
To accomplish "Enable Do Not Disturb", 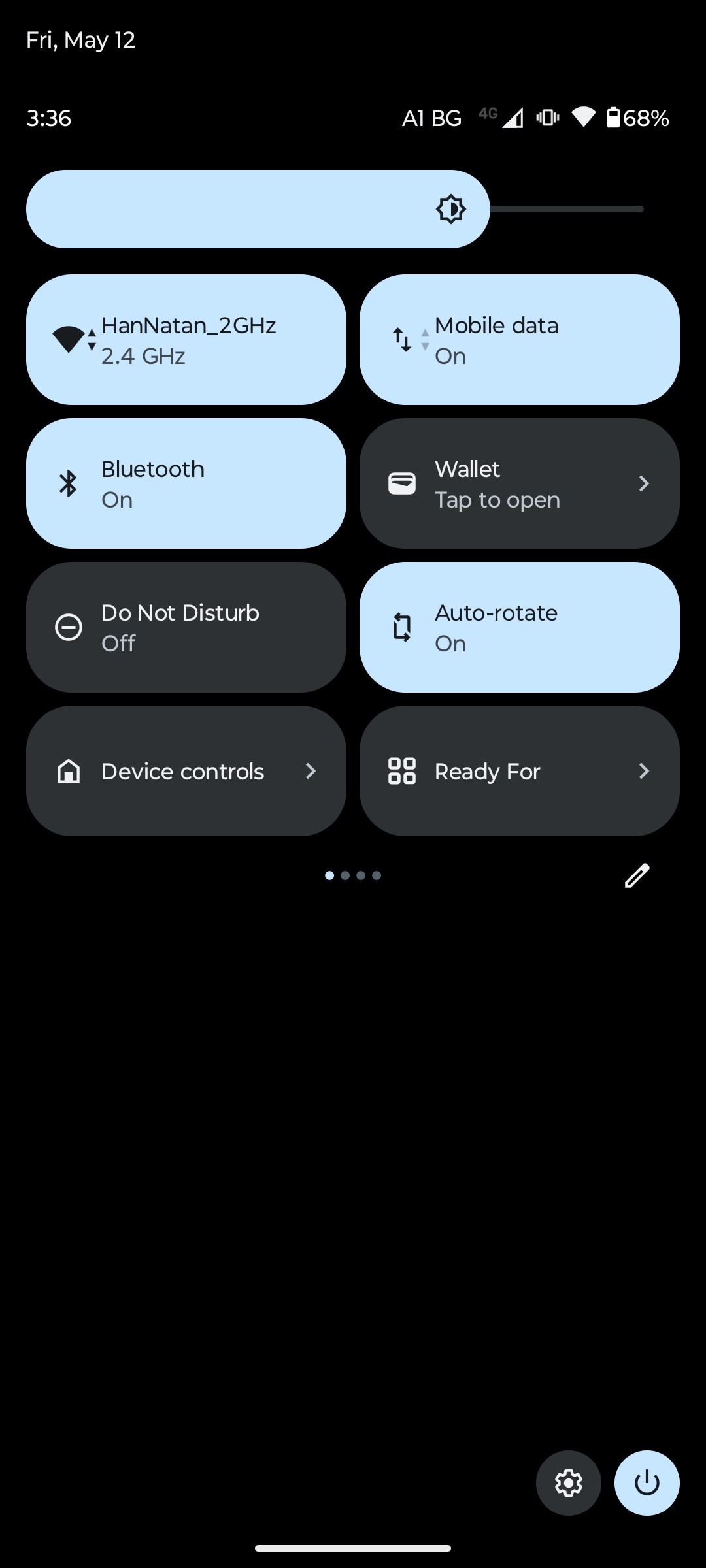I will pos(186,627).
